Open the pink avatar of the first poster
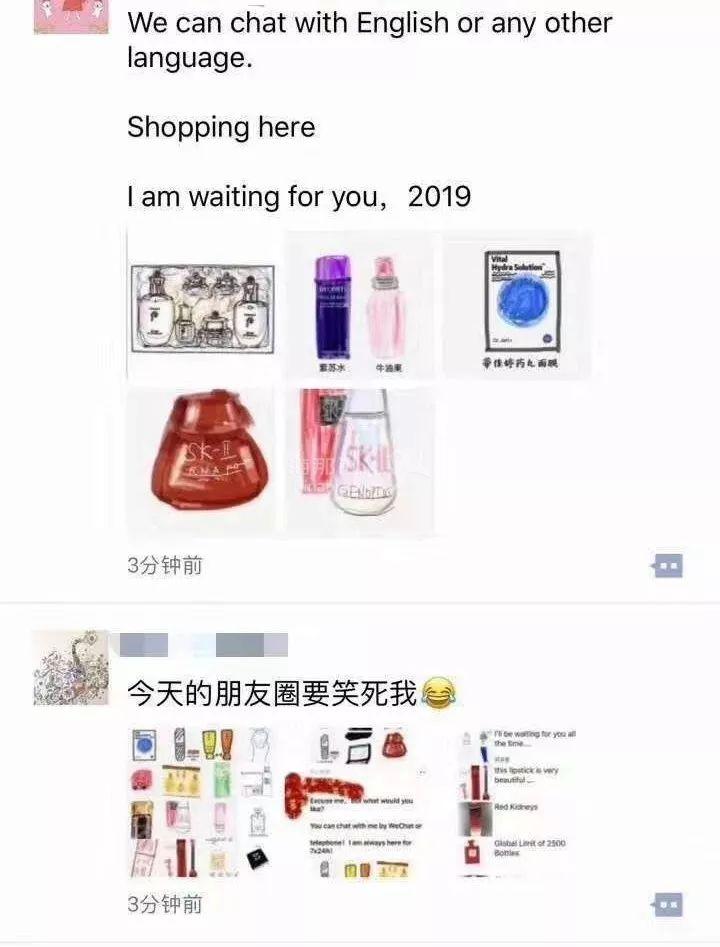 pos(70,16)
